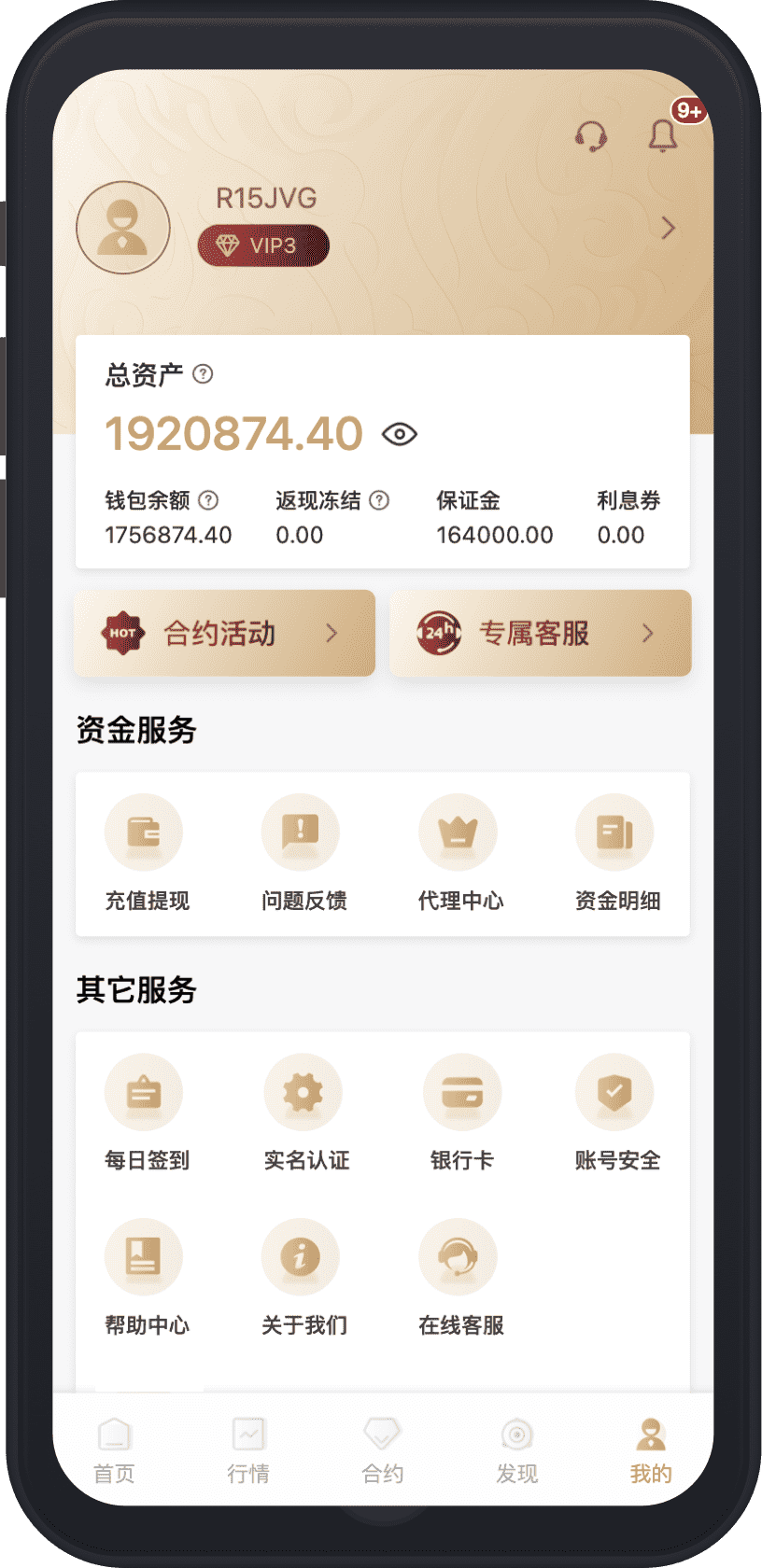Open 专属客服 banner

pos(540,633)
